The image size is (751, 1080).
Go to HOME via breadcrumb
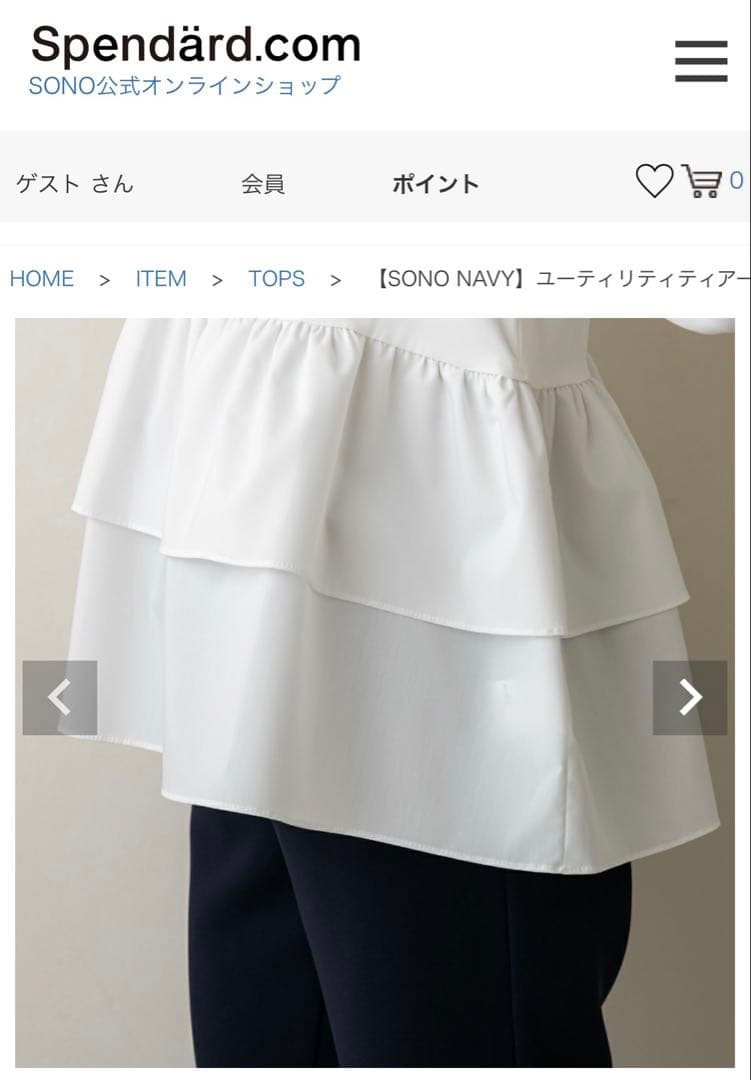[42, 279]
